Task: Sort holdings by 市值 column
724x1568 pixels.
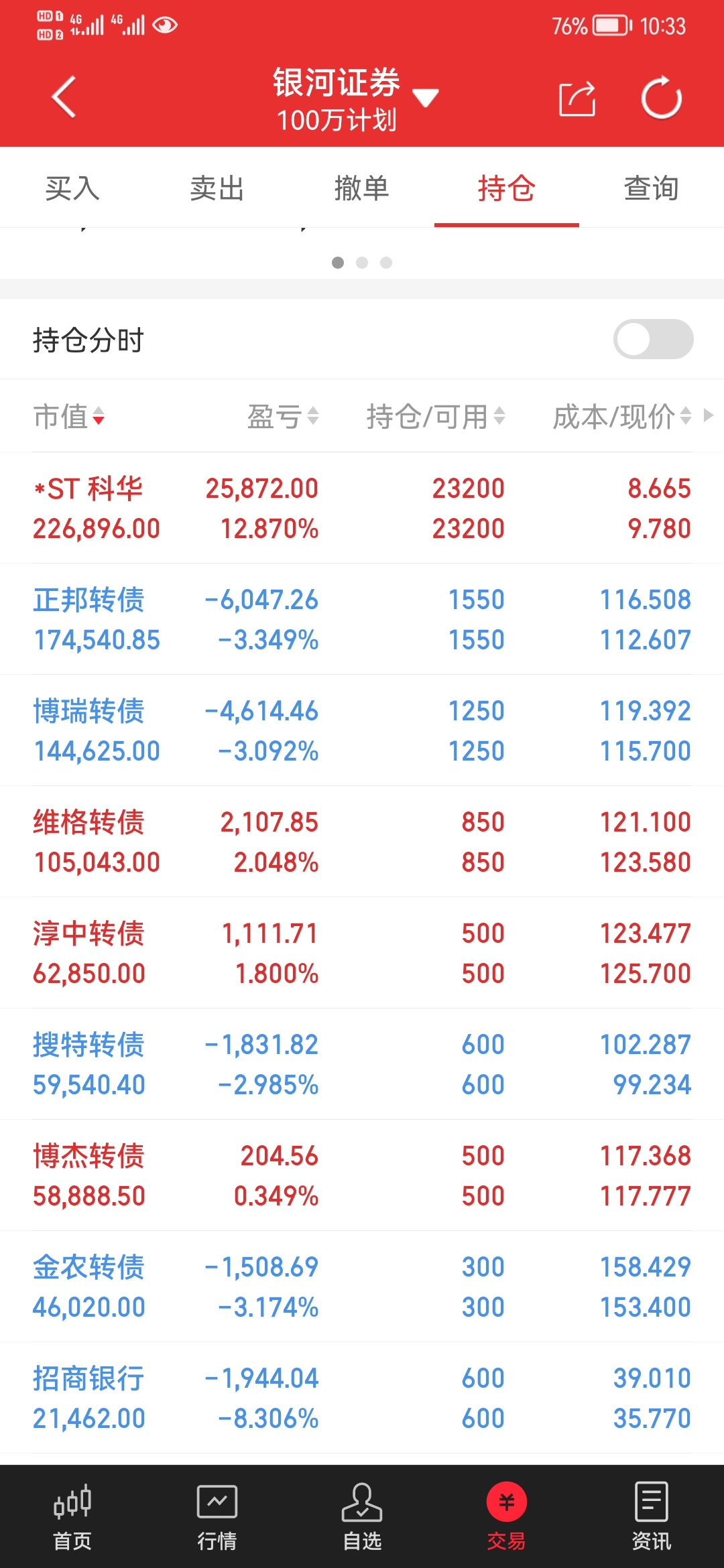Action: pyautogui.click(x=69, y=416)
